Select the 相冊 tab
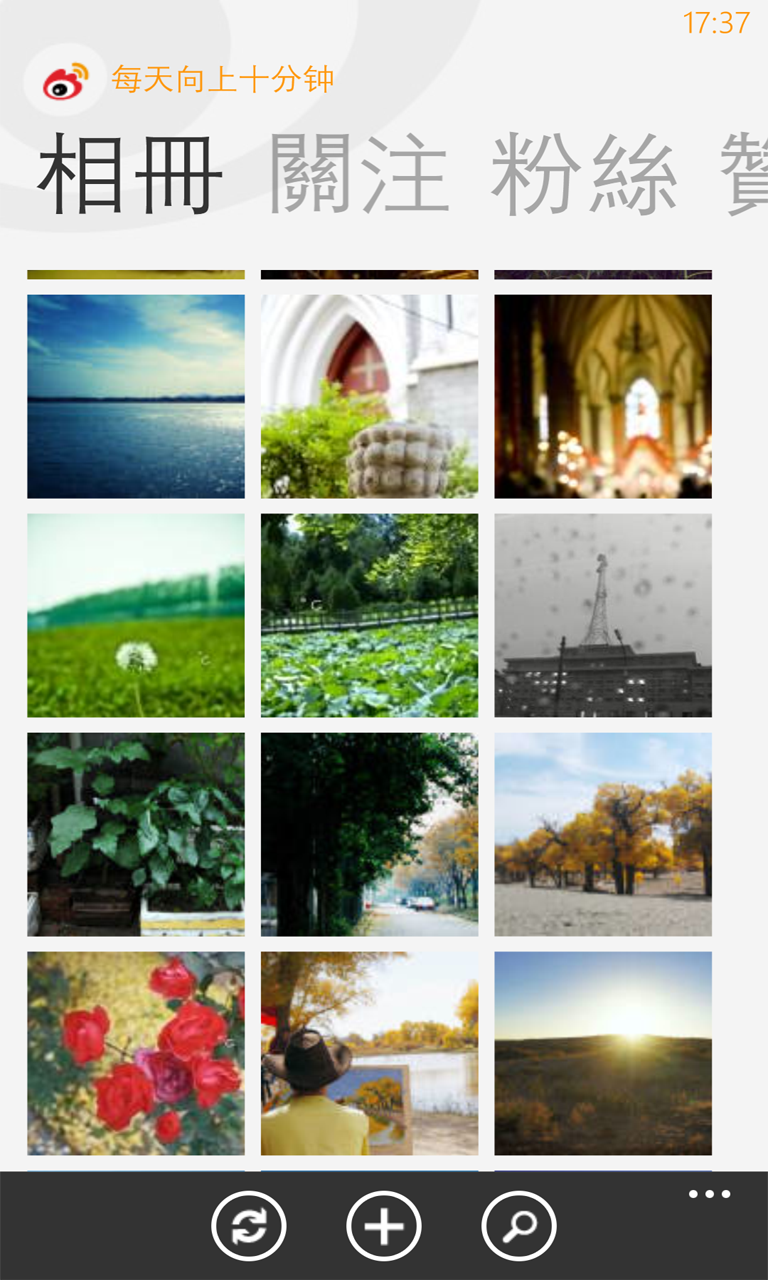This screenshot has width=768, height=1280. 130,174
